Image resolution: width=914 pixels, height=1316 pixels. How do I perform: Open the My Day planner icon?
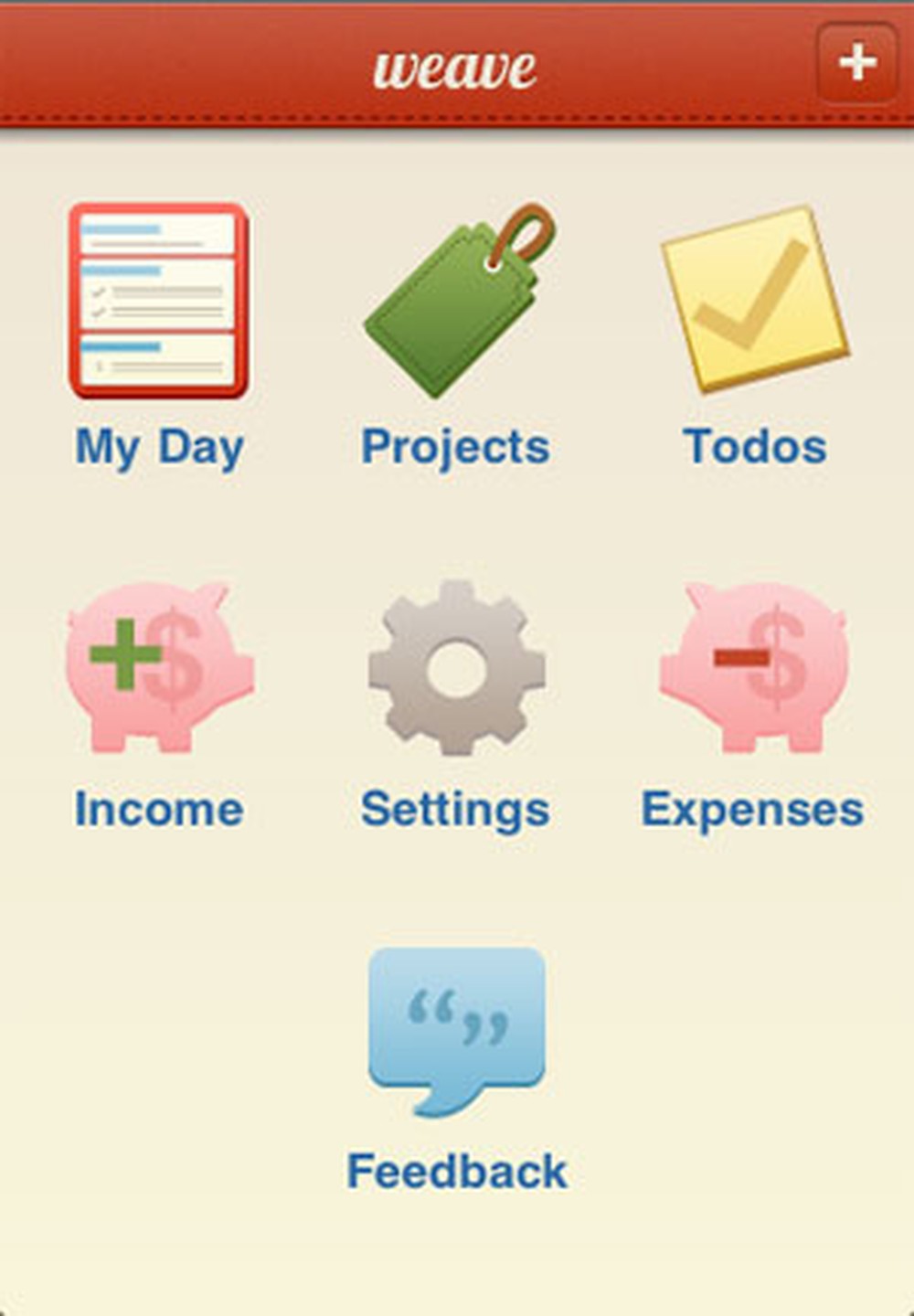pyautogui.click(x=157, y=300)
